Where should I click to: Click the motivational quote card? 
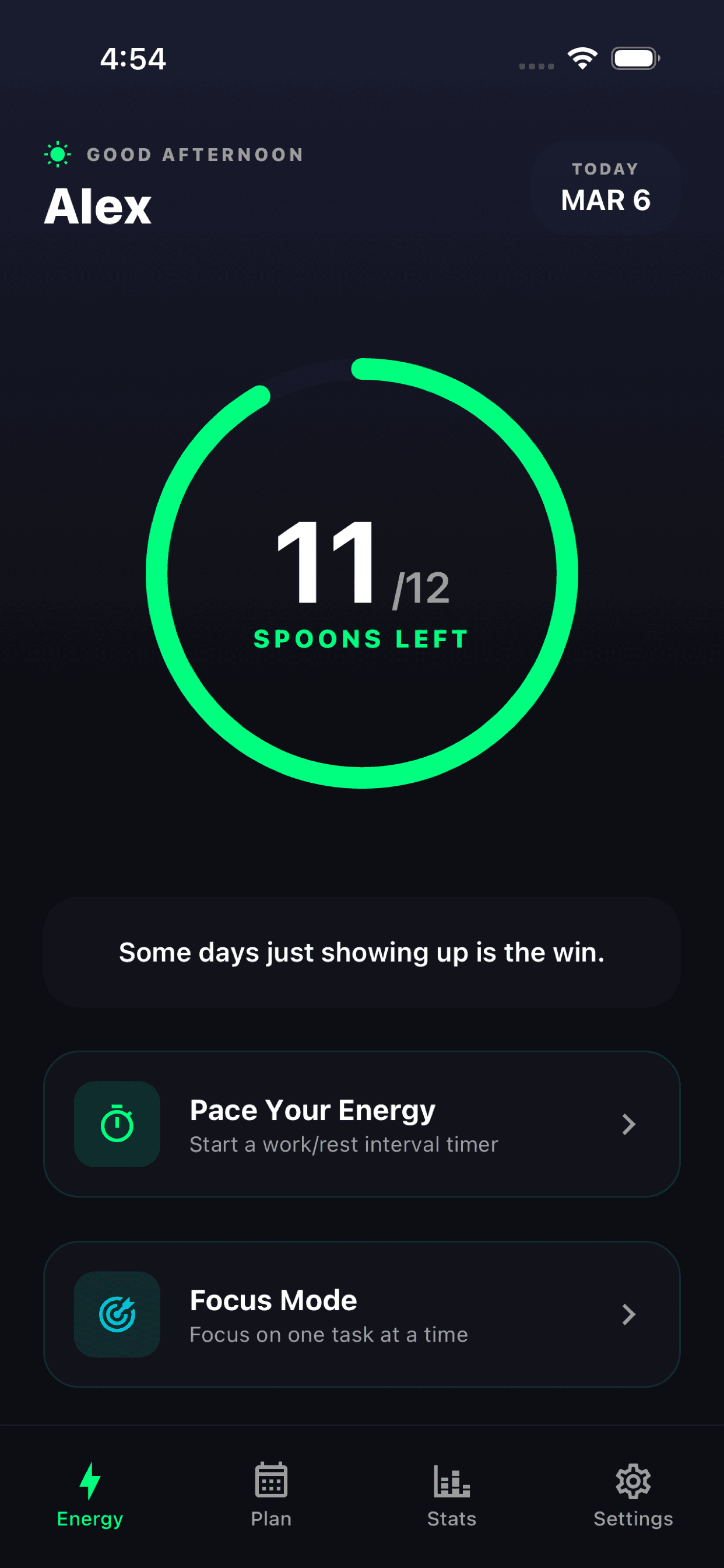coord(362,951)
